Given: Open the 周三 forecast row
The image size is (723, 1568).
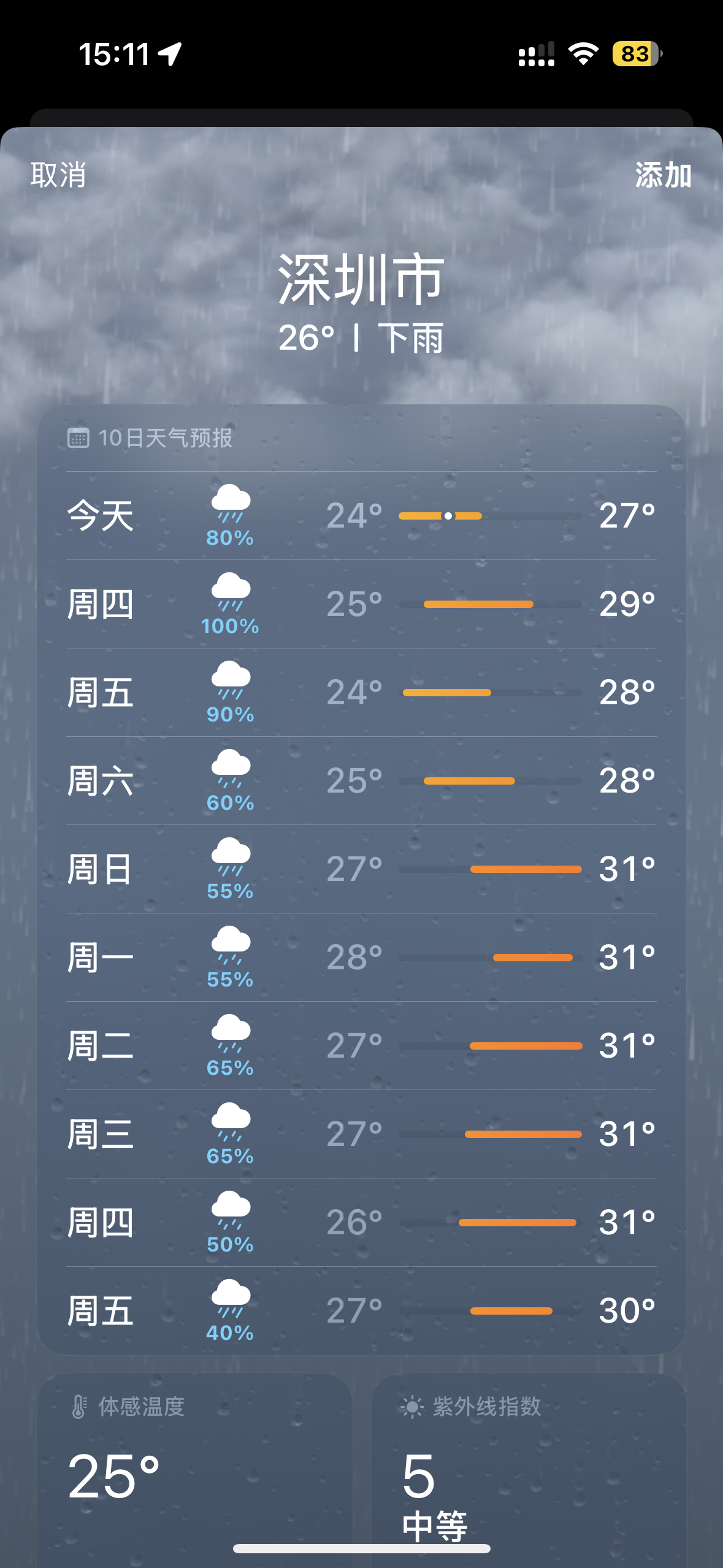Looking at the screenshot, I should tap(361, 1134).
